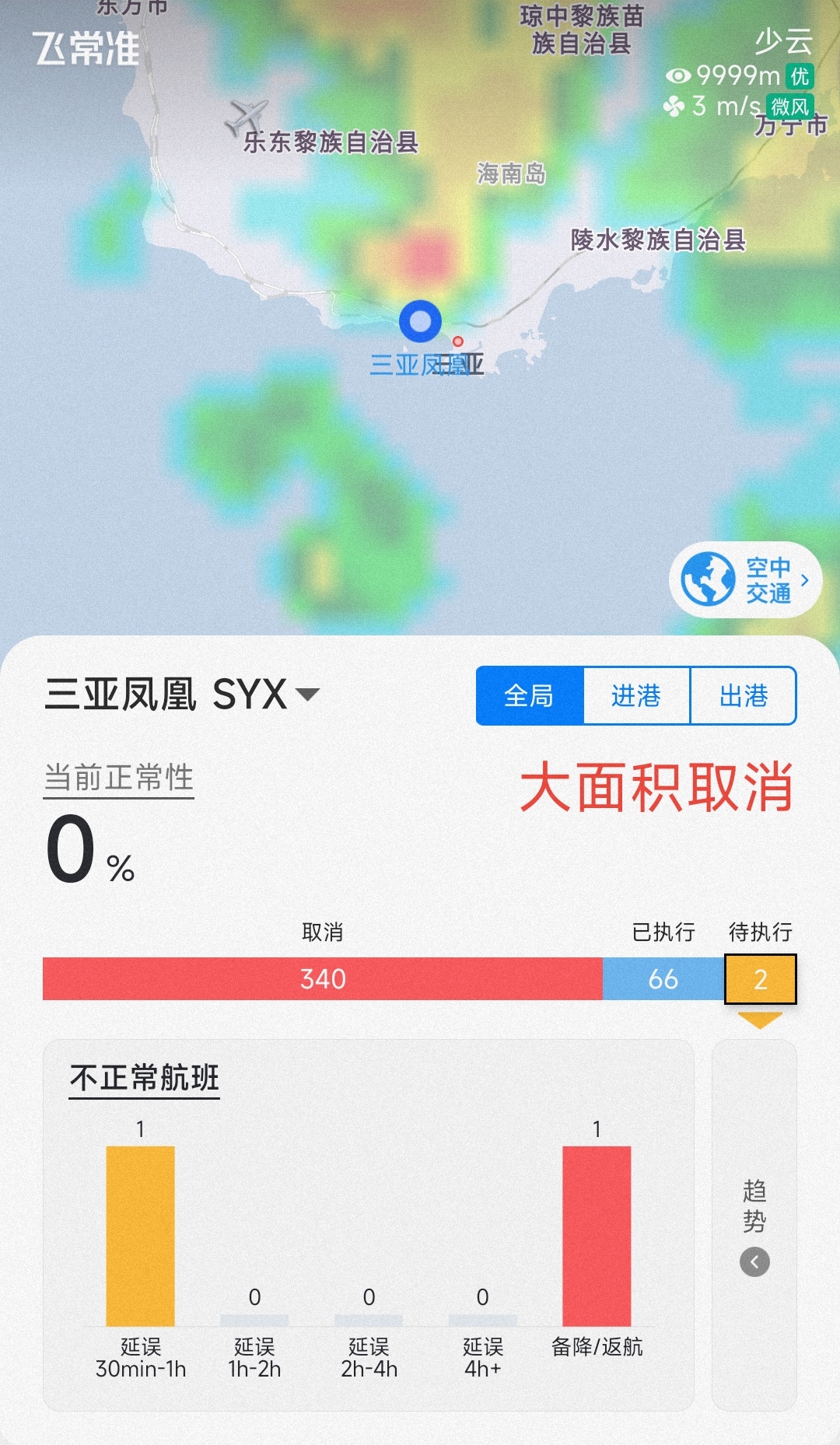840x1445 pixels.
Task: Select the 已执行 66 segment
Action: (x=663, y=978)
